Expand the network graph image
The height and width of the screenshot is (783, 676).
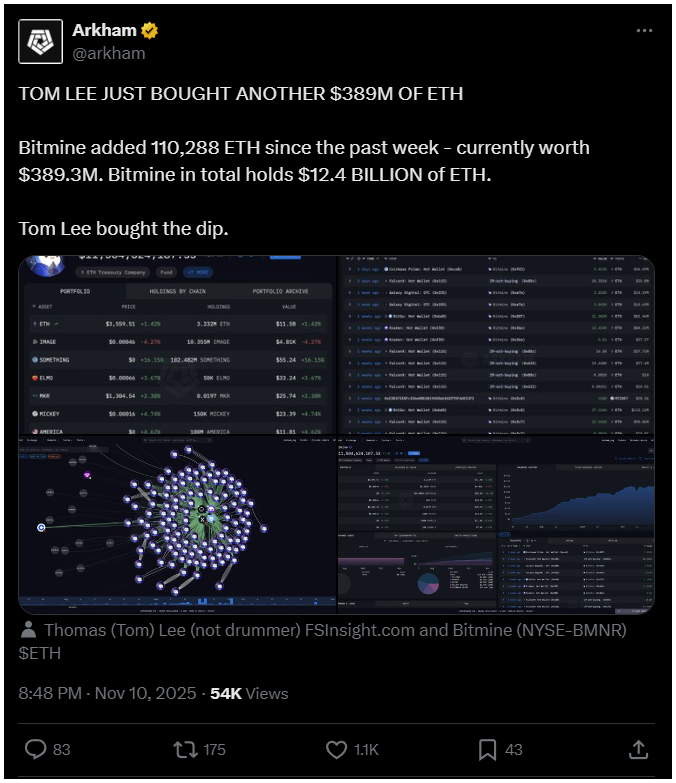[176, 525]
